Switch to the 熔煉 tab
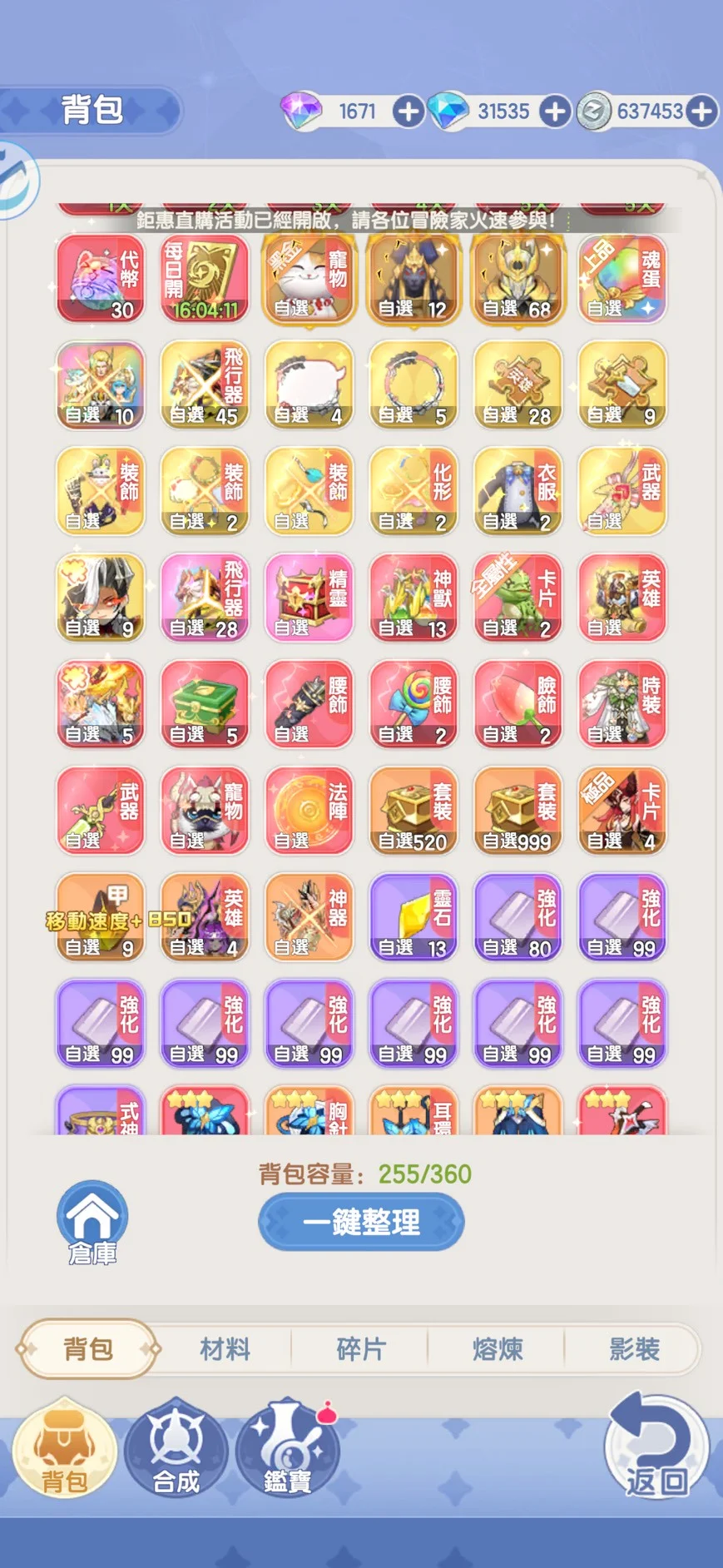The height and width of the screenshot is (1568, 723). (498, 1349)
